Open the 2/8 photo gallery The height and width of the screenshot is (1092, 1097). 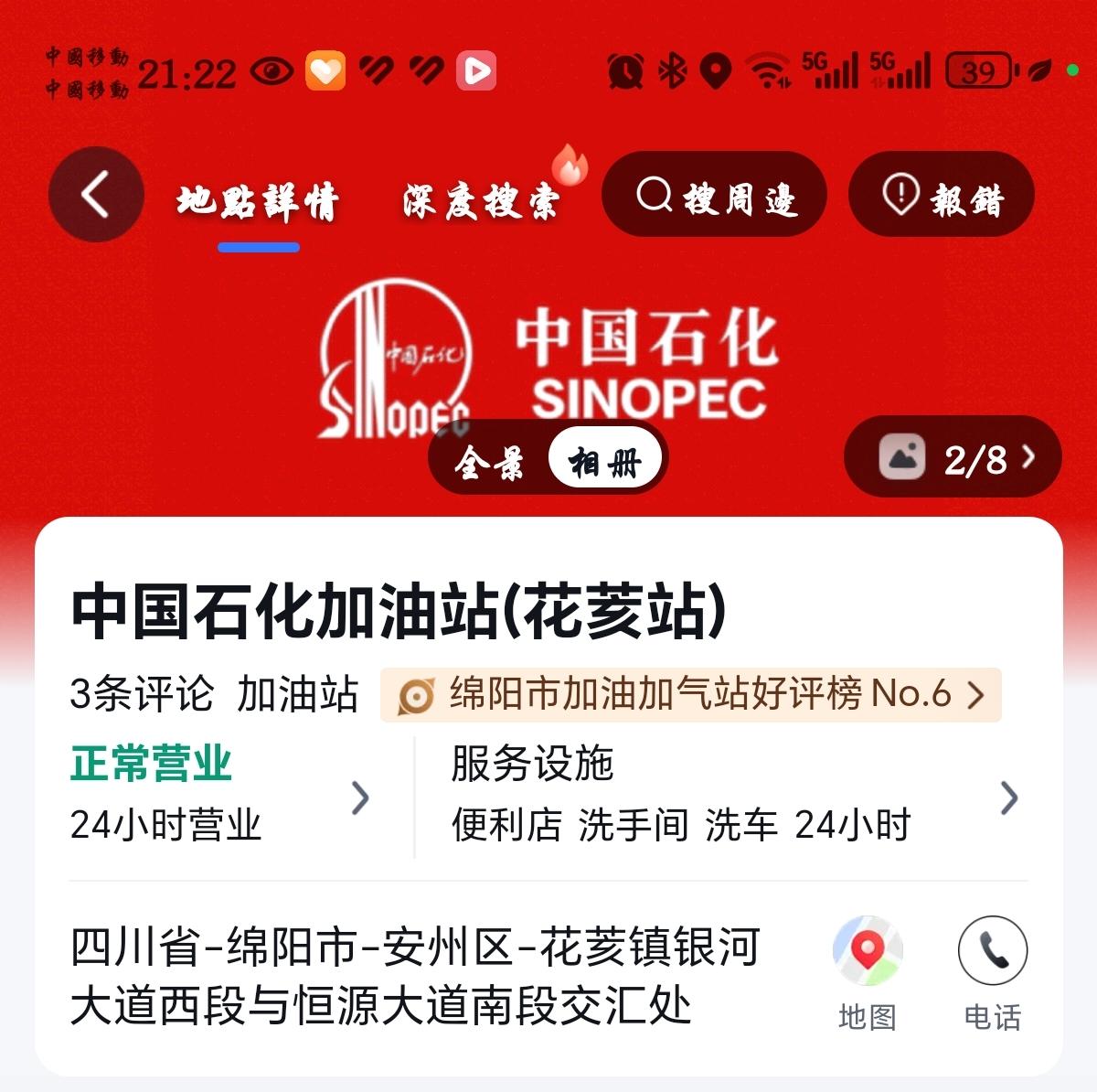coord(953,457)
